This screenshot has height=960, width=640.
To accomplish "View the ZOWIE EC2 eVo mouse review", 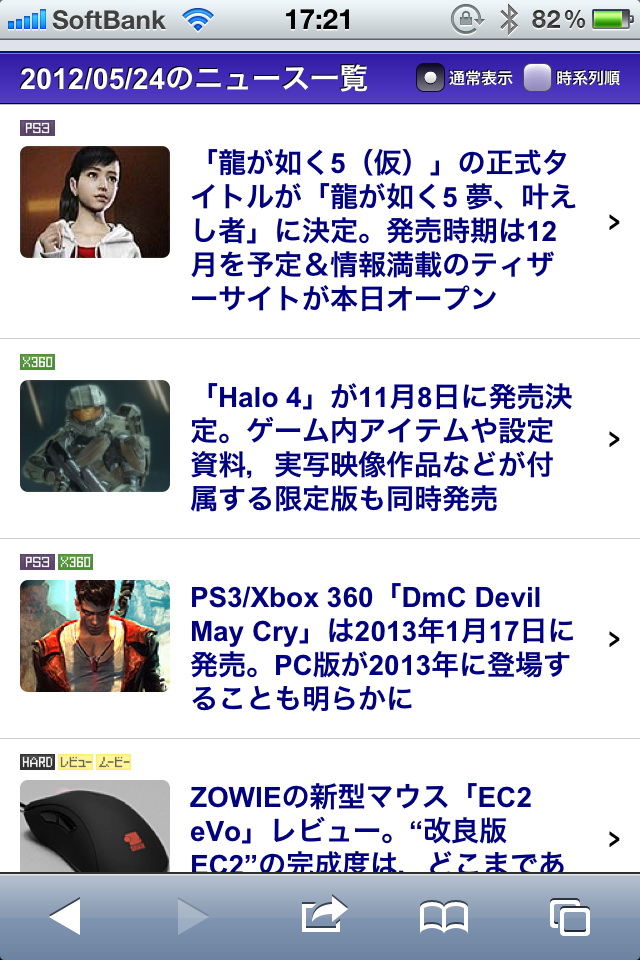I will (383, 828).
